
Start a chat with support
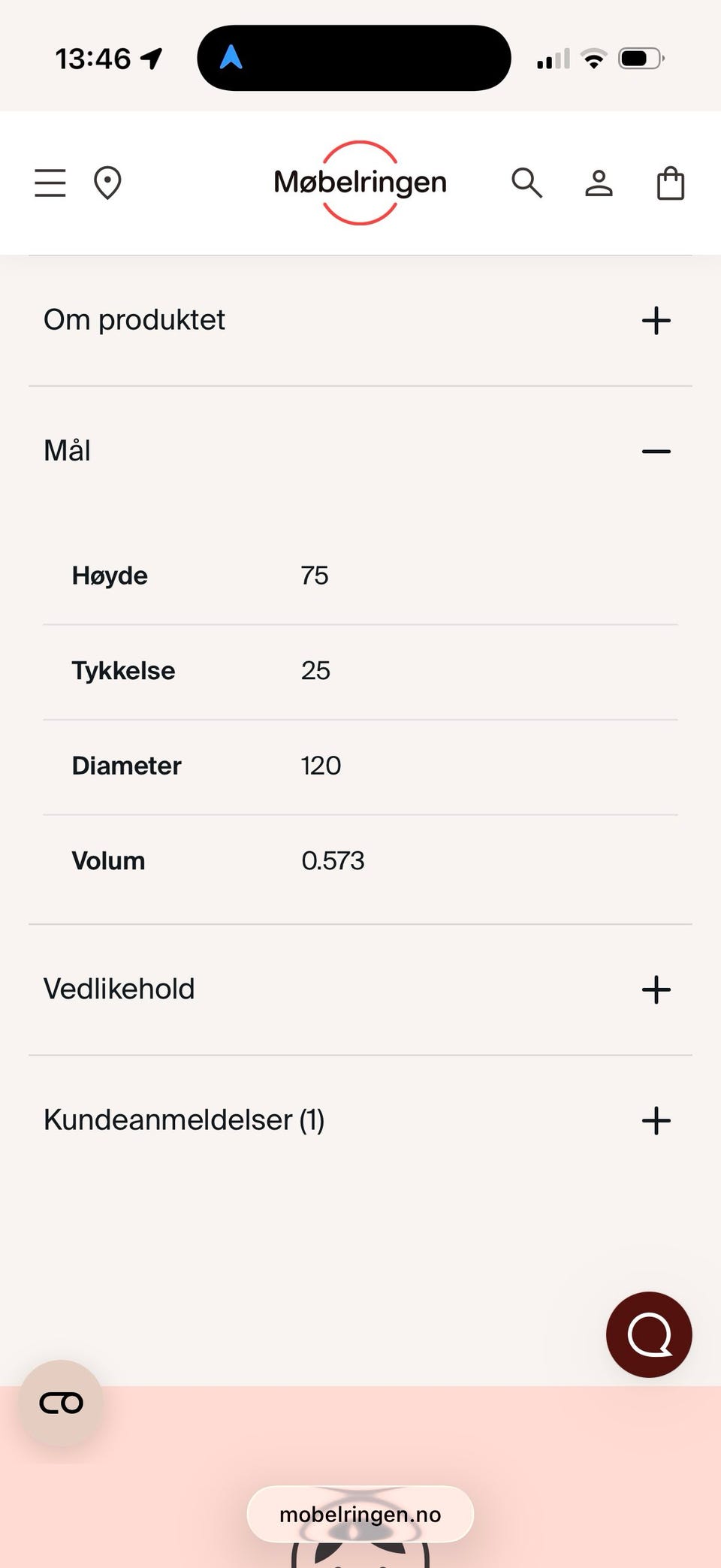(x=649, y=1334)
